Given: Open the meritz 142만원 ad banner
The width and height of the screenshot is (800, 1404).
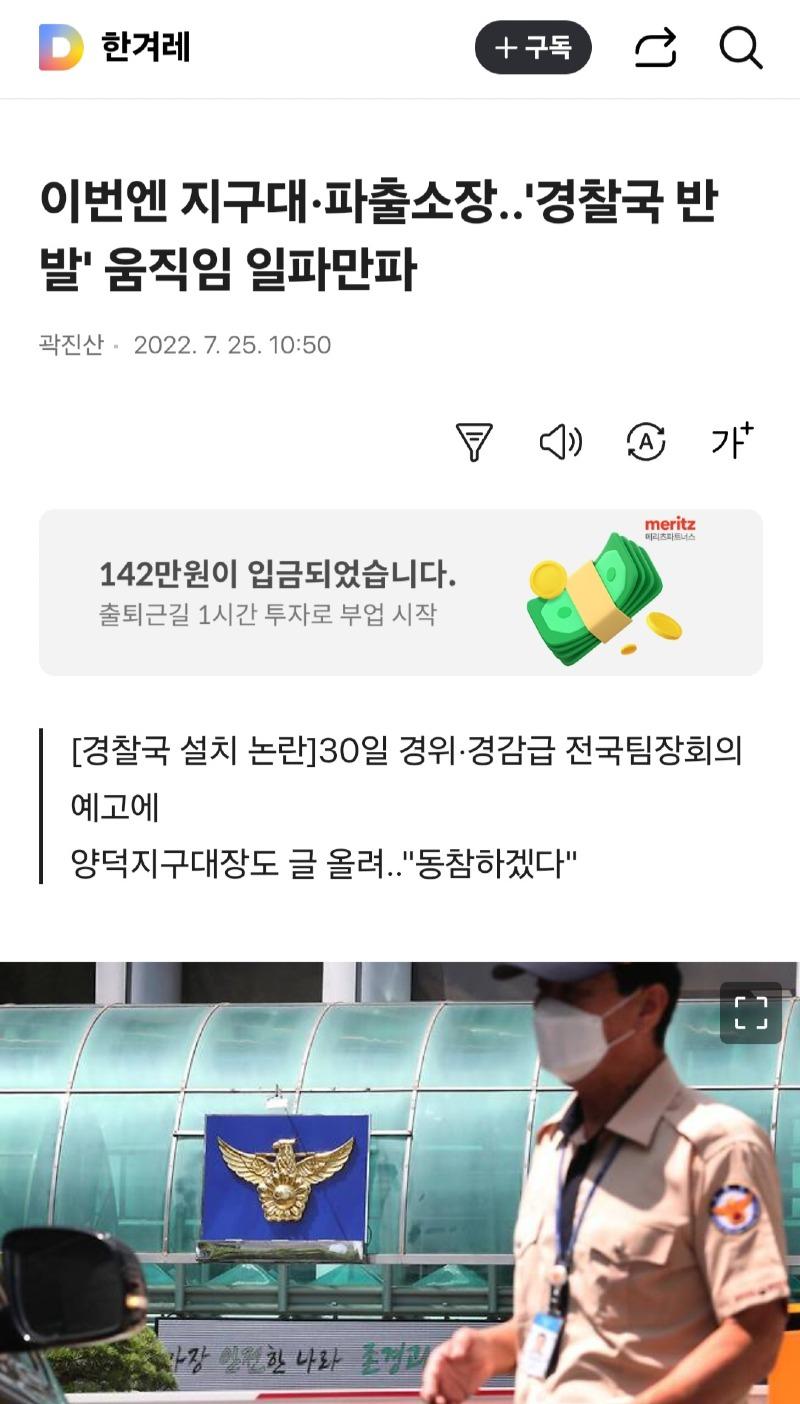Looking at the screenshot, I should pyautogui.click(x=400, y=592).
